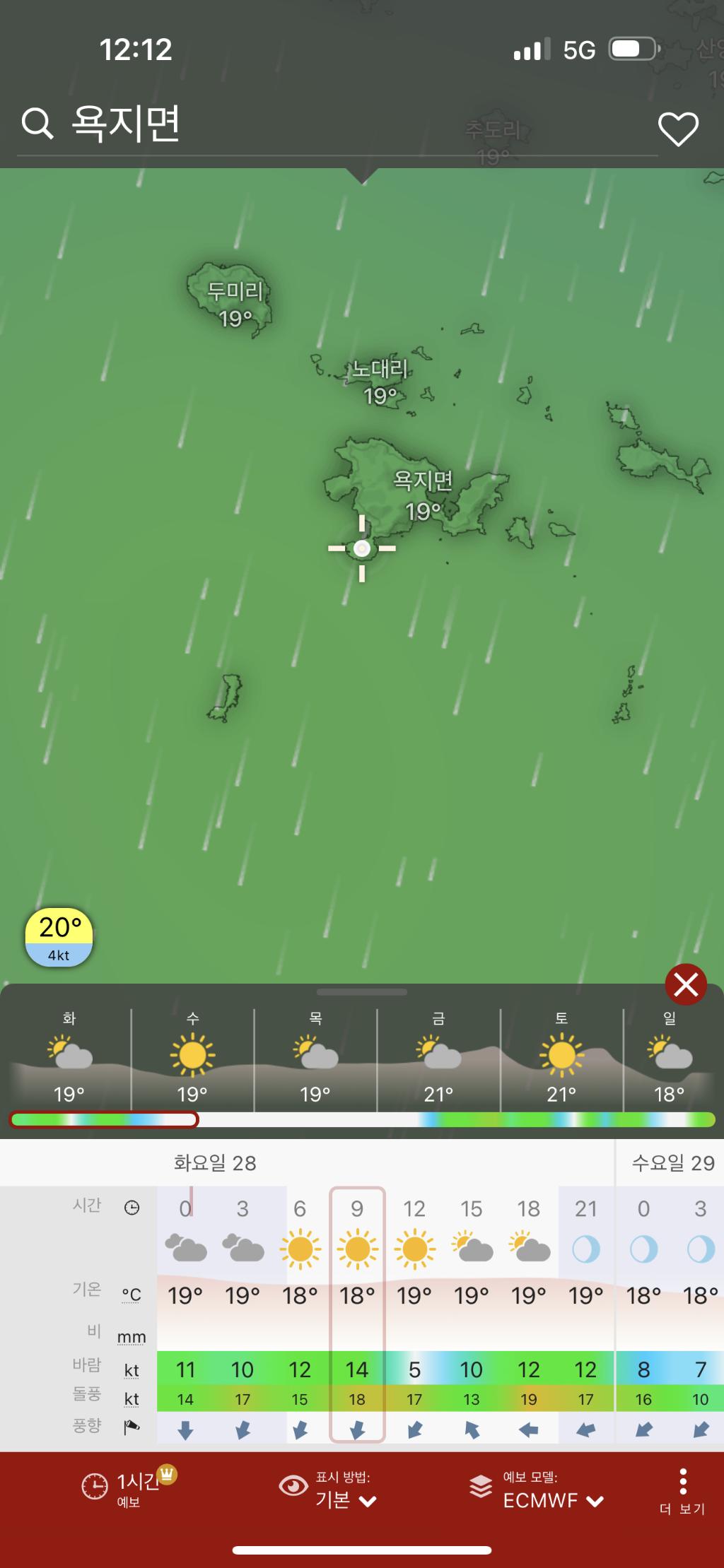The height and width of the screenshot is (1568, 724).
Task: Tap the 노대리 19° map label
Action: [380, 382]
